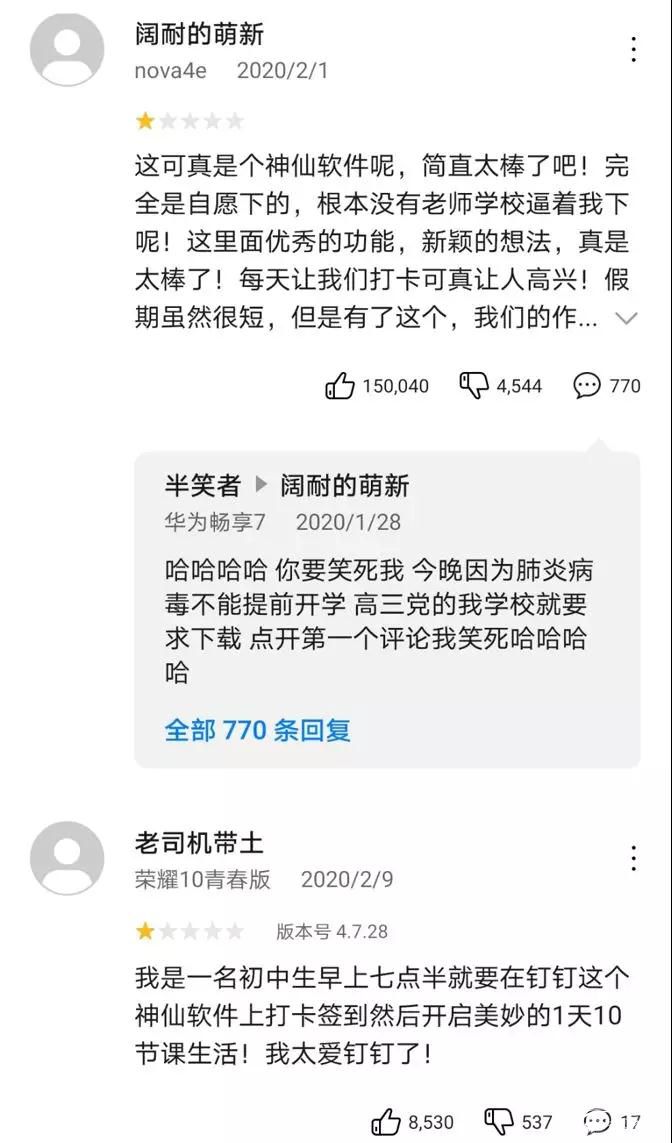The width and height of the screenshot is (672, 1143).
Task: Open overflow menu on 阔耐的萌新's review
Action: (x=634, y=49)
